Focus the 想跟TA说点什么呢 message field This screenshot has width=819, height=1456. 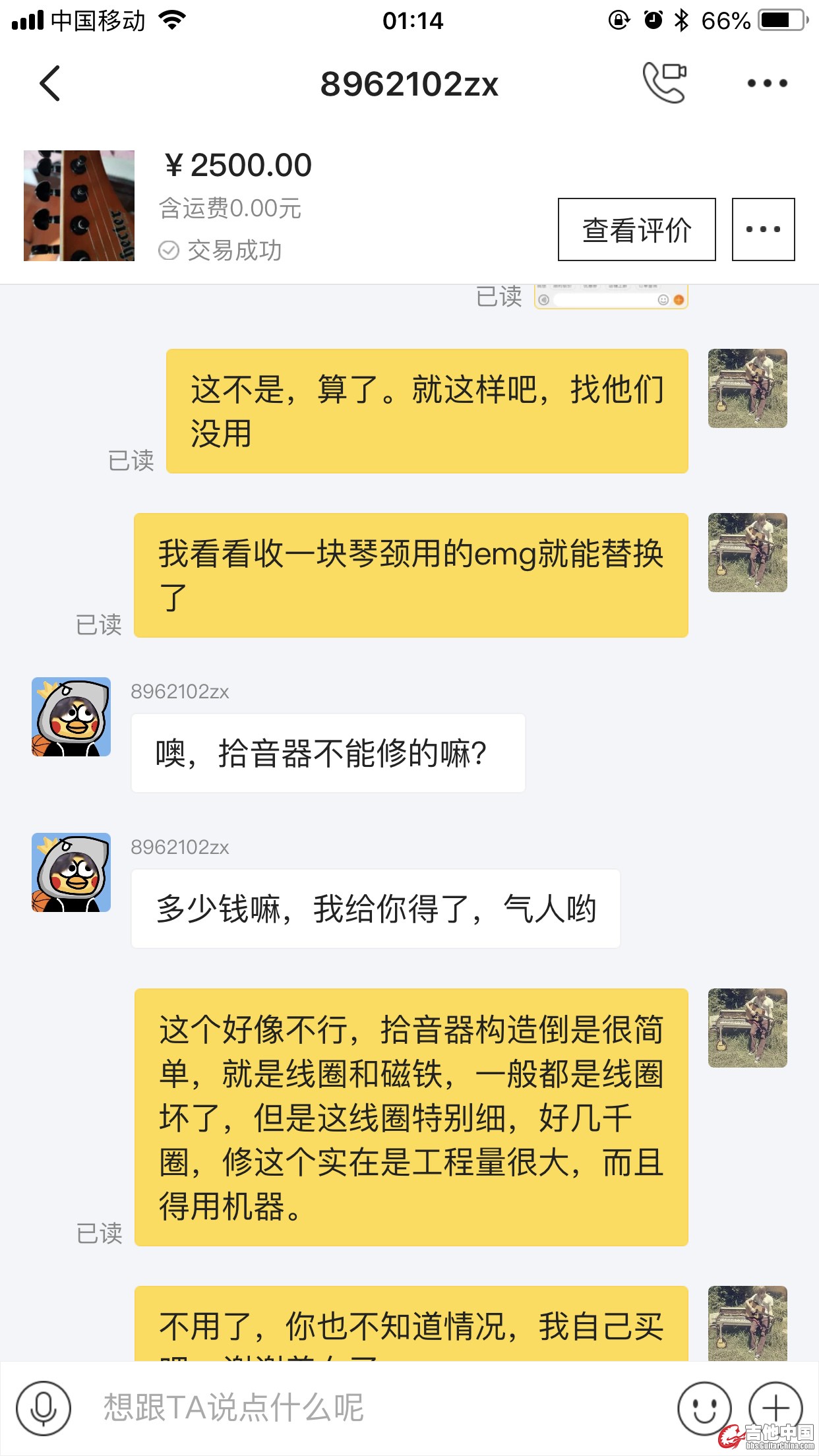point(369,1408)
